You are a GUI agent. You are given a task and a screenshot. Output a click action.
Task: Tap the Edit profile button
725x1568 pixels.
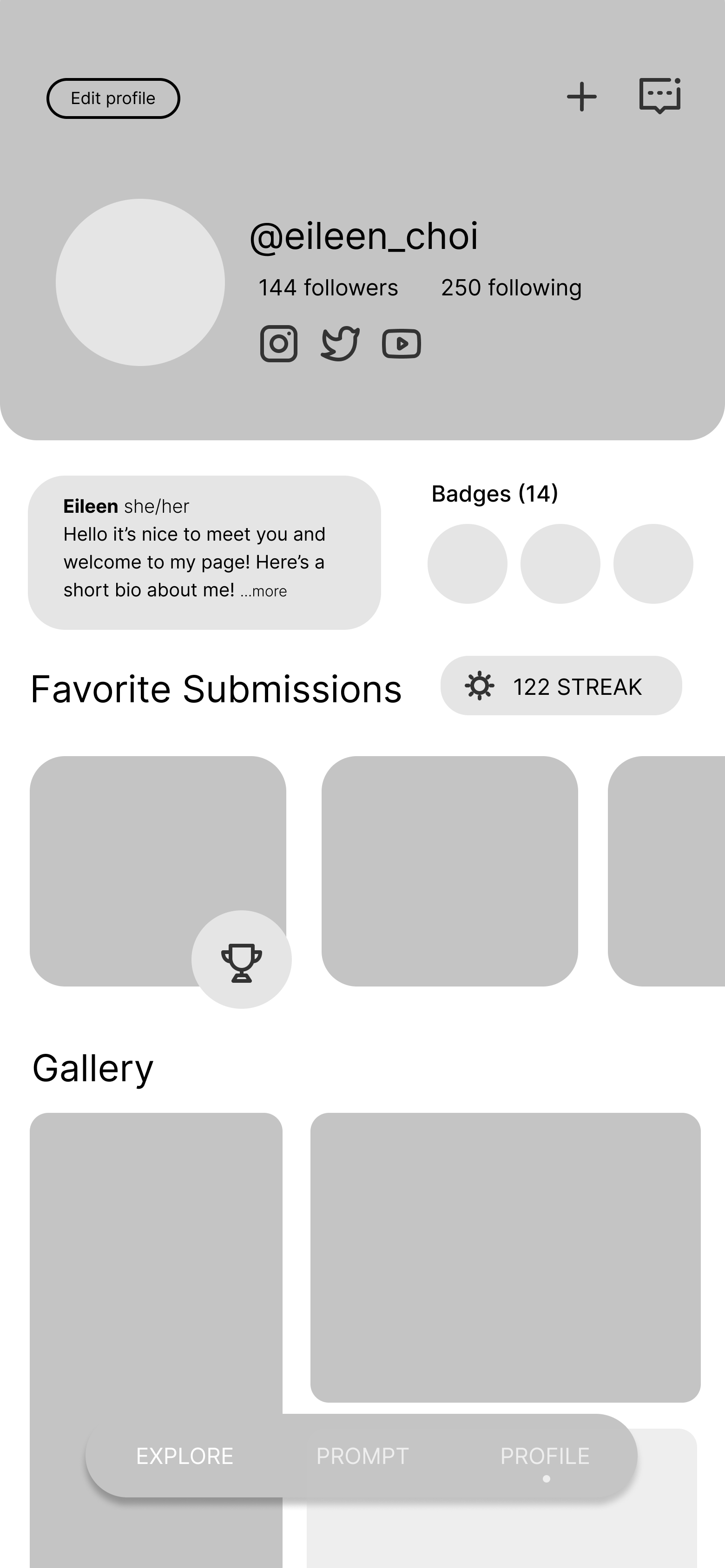coord(113,98)
